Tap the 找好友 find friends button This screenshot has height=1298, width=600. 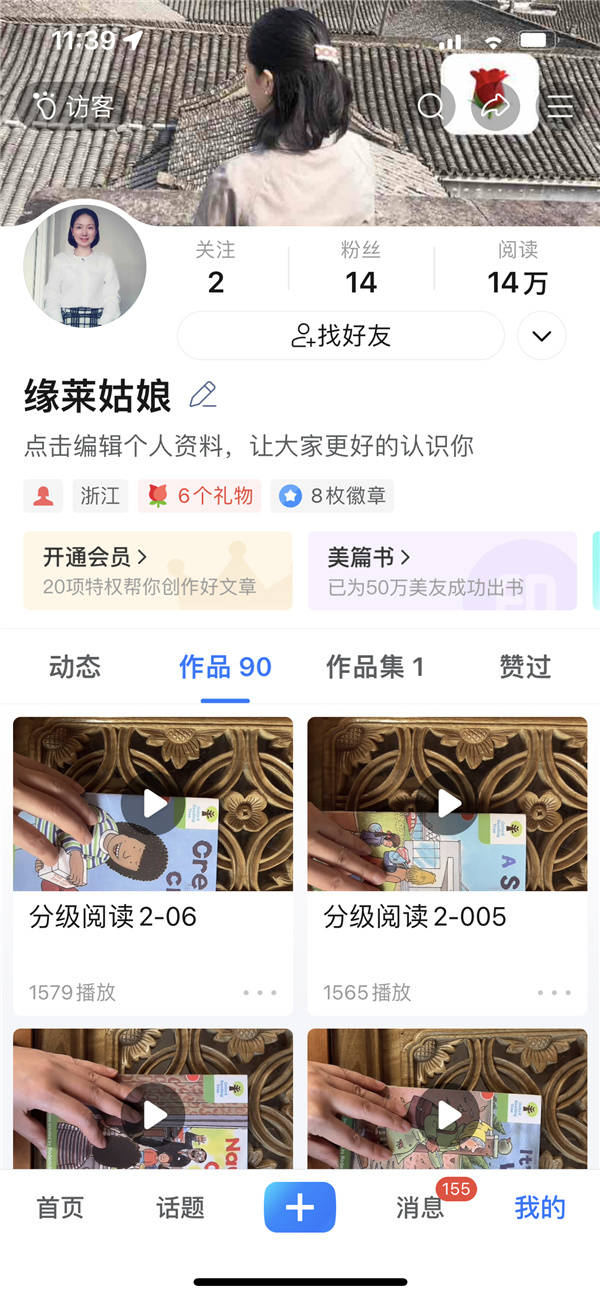[341, 336]
